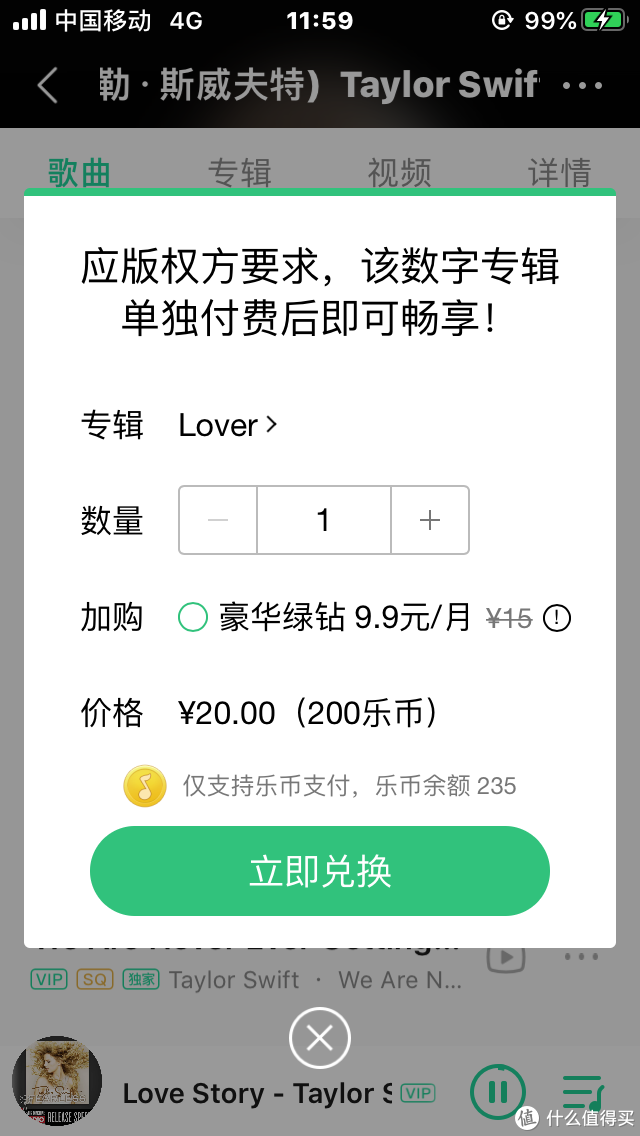Open the play queue list

(x=582, y=1090)
